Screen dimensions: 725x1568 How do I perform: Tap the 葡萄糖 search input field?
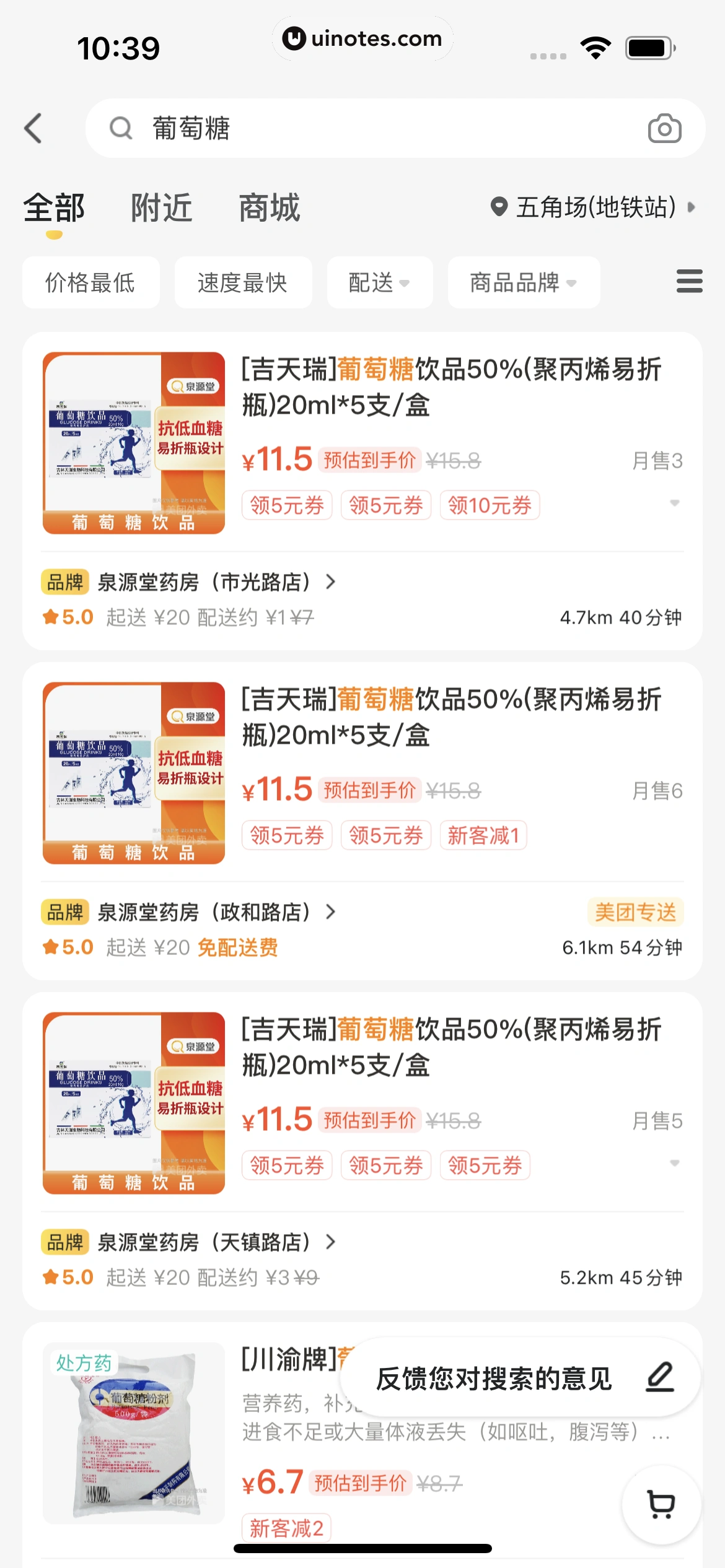tap(248, 129)
